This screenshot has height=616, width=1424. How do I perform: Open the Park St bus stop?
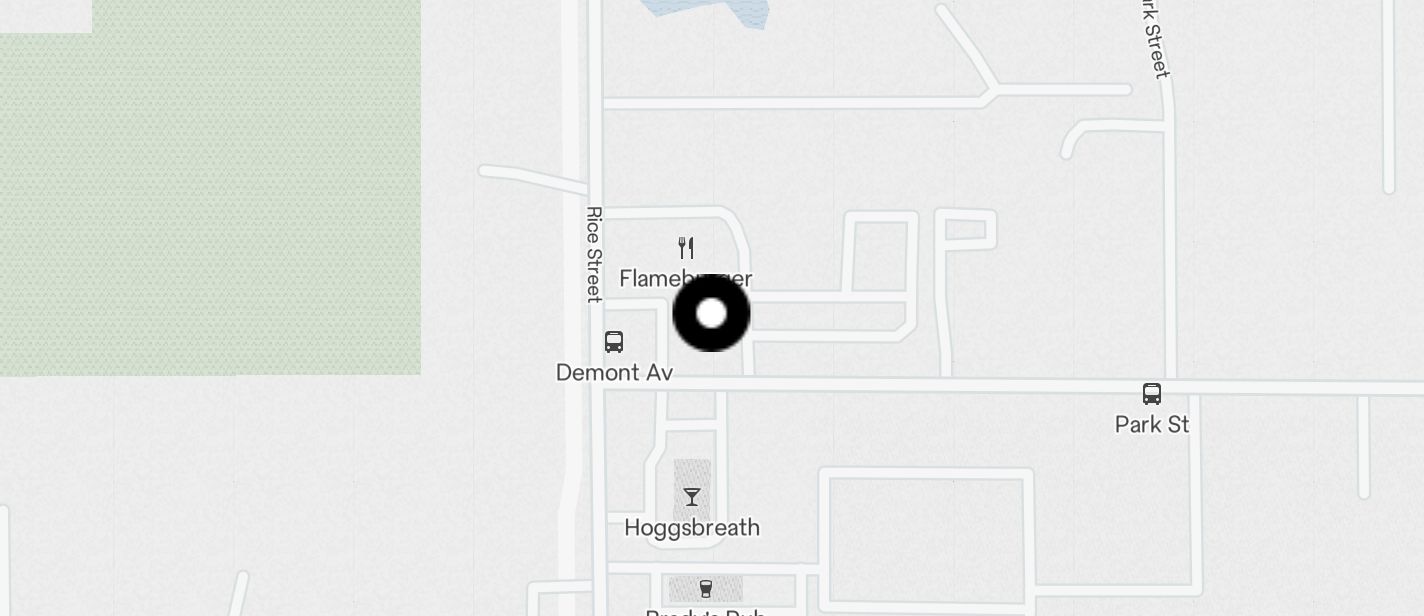[1152, 394]
